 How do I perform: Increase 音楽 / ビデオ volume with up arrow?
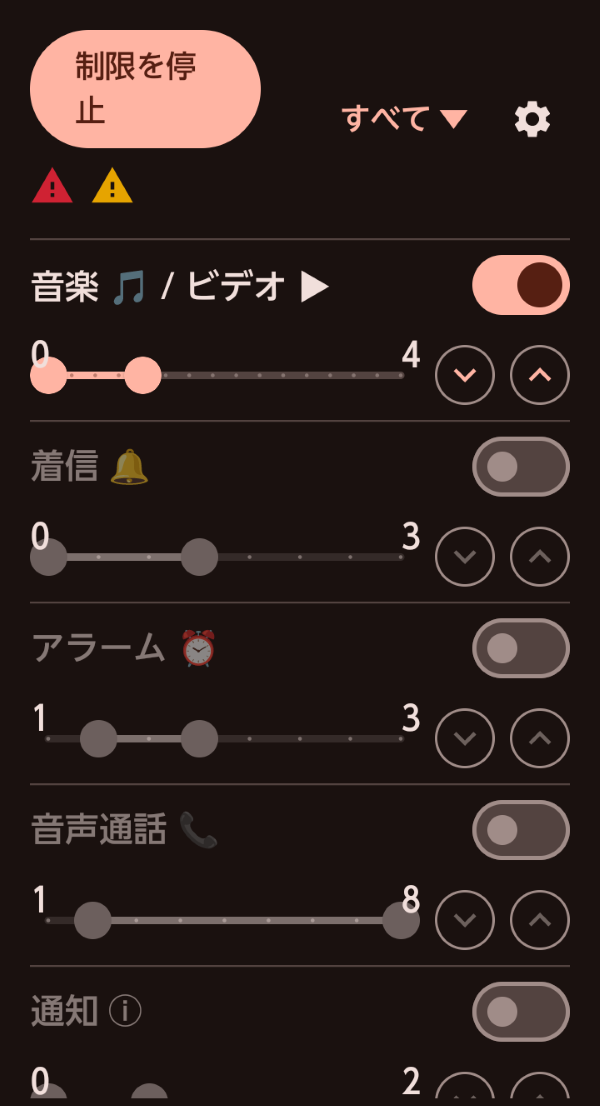540,375
